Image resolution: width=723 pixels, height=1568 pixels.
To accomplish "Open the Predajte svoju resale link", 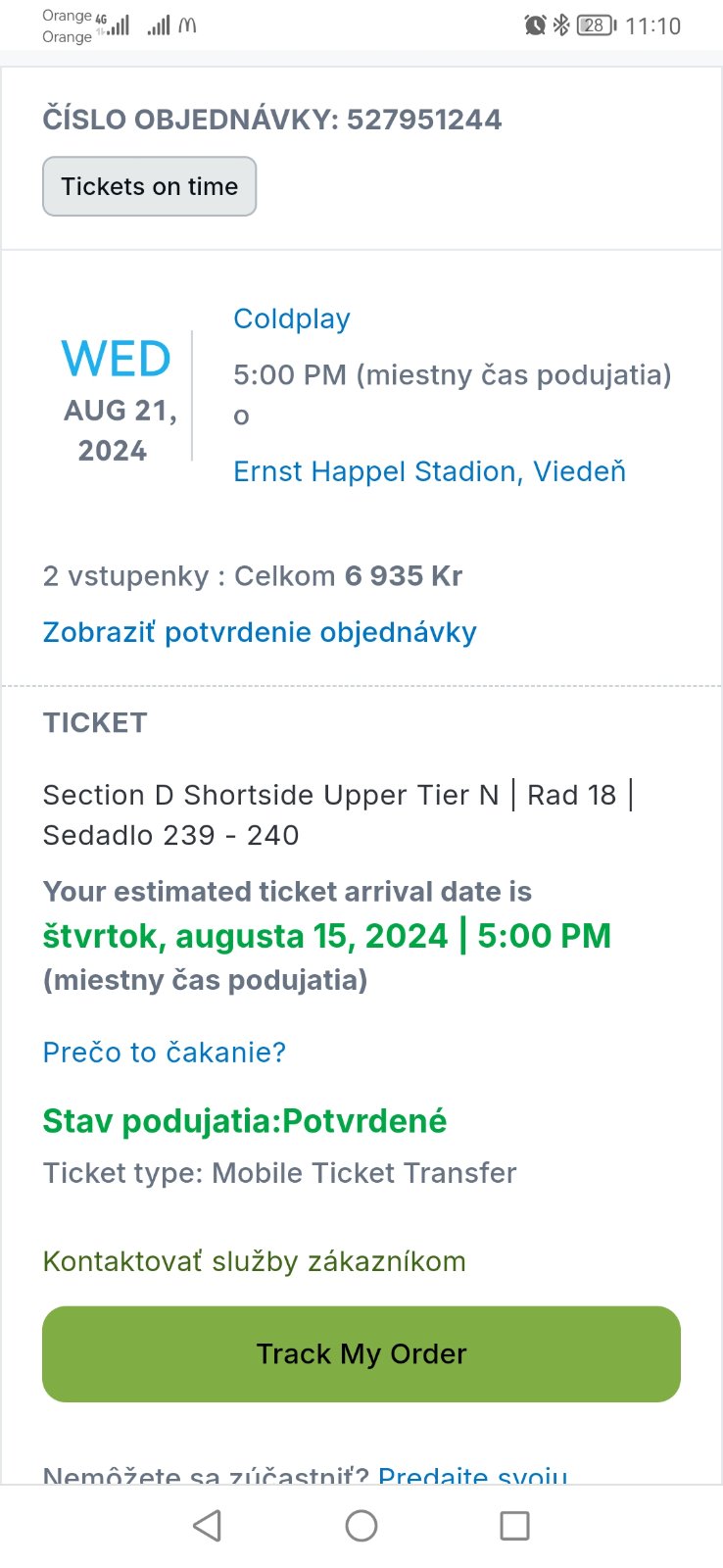I will click(x=472, y=1475).
